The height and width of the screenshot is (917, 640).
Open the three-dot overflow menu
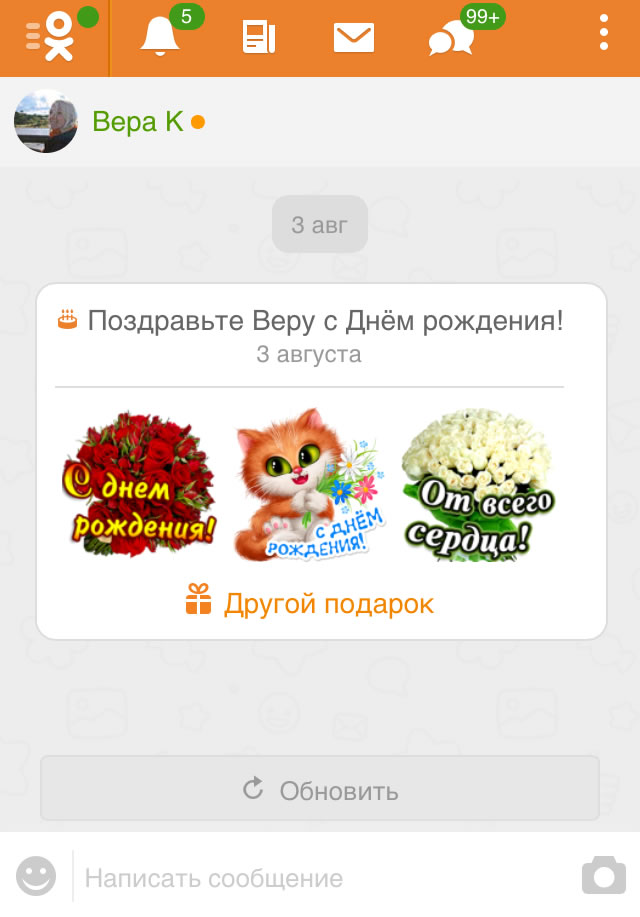[604, 33]
